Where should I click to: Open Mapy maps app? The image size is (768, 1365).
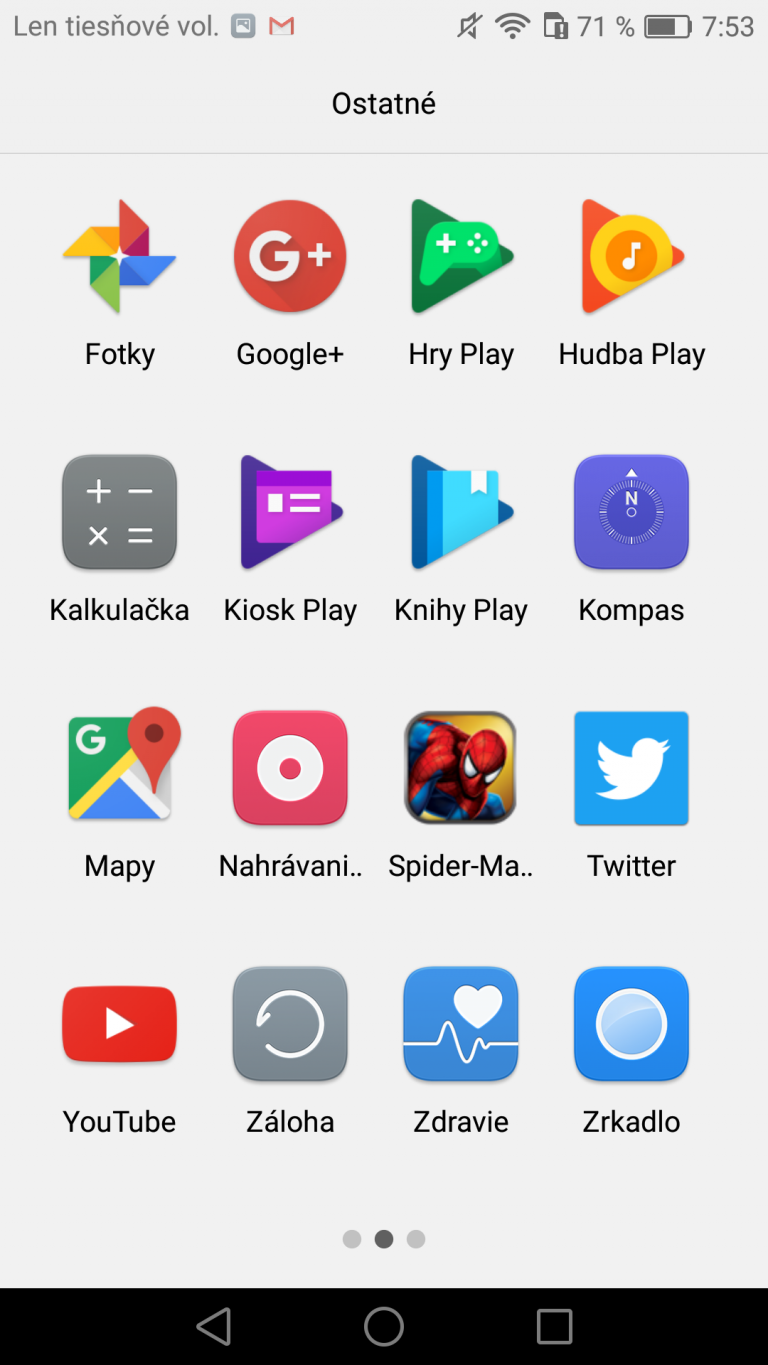(x=120, y=768)
